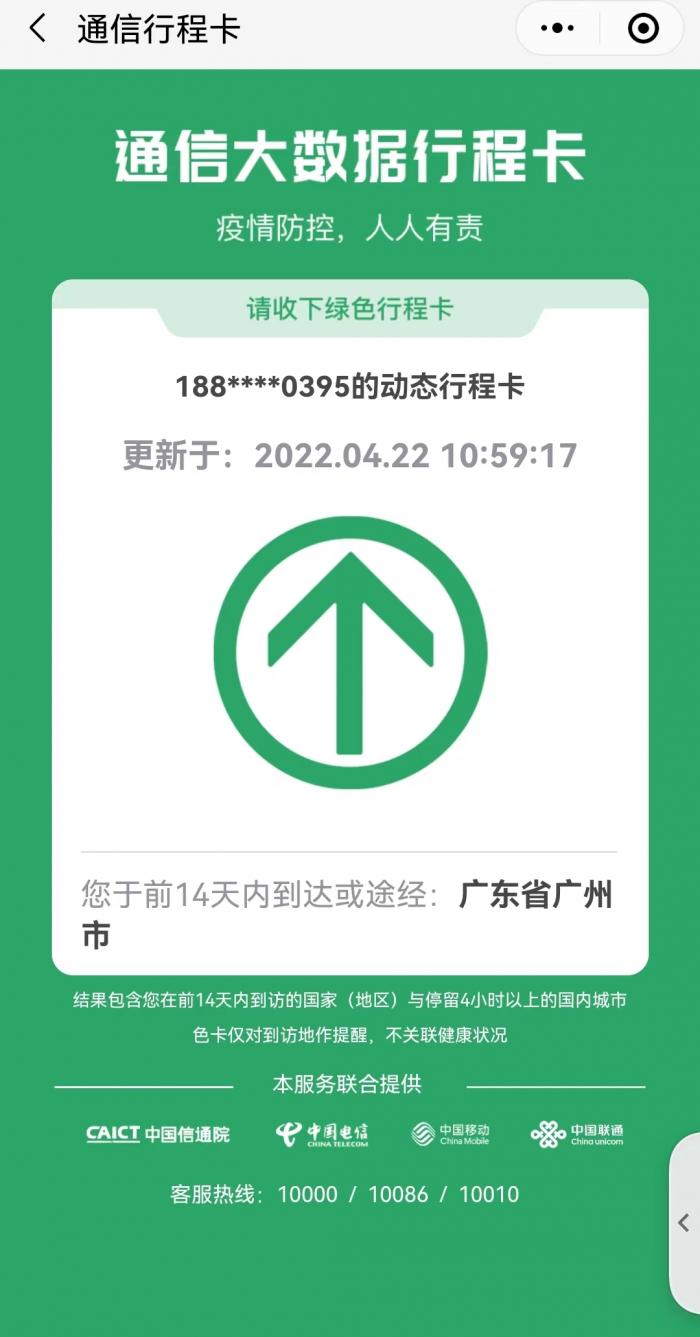Open the mini program more options menu
Viewport: 700px width, 1337px height.
coord(557,29)
